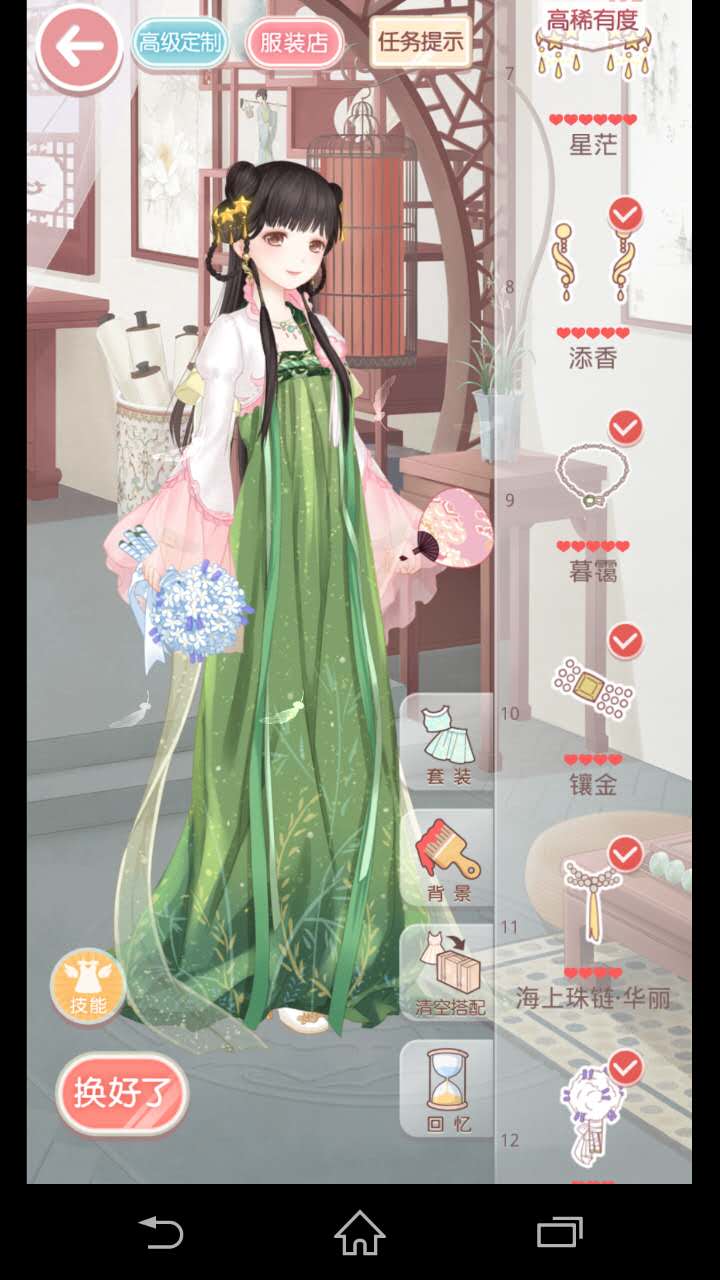Screen dimensions: 720x1280
Task: Change the 背景 background
Action: point(448,860)
